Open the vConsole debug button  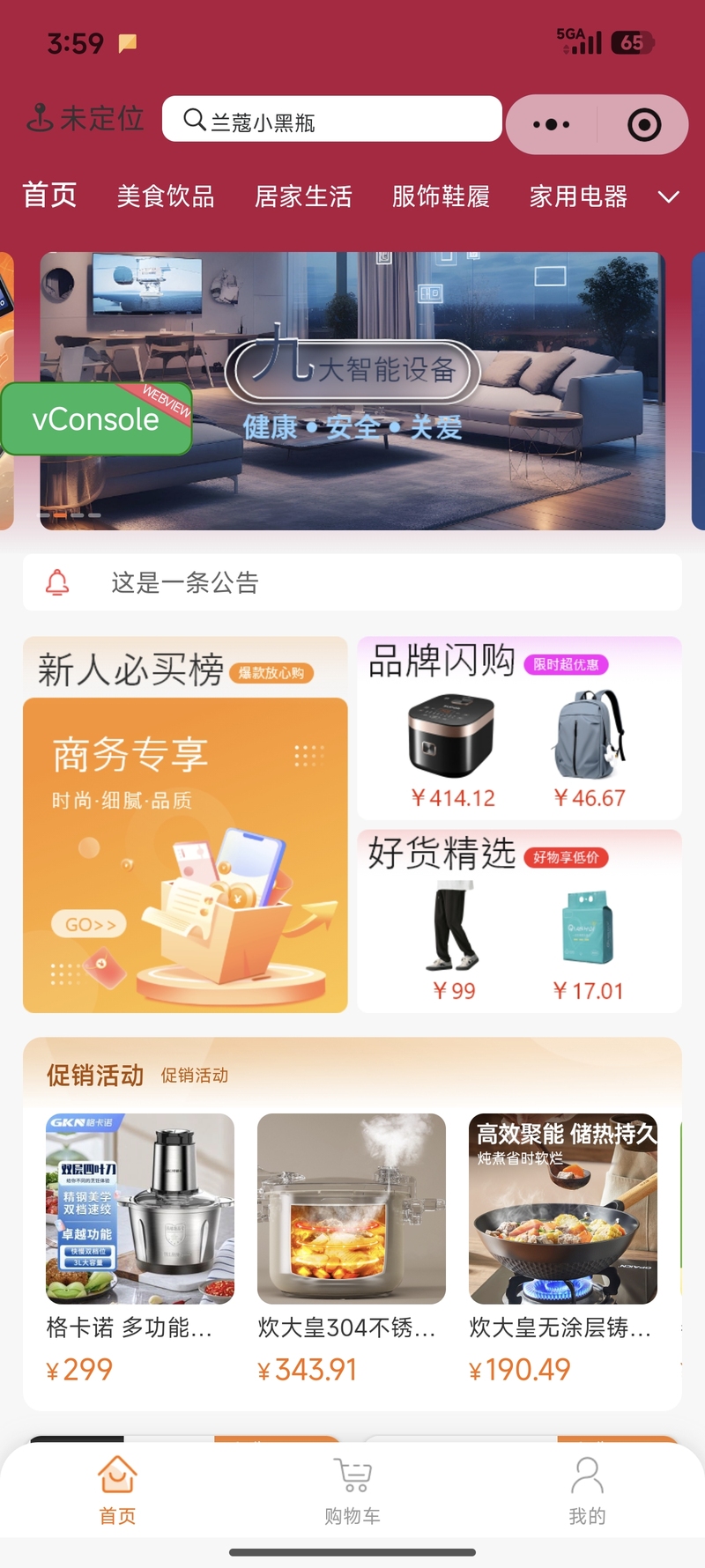[x=96, y=419]
